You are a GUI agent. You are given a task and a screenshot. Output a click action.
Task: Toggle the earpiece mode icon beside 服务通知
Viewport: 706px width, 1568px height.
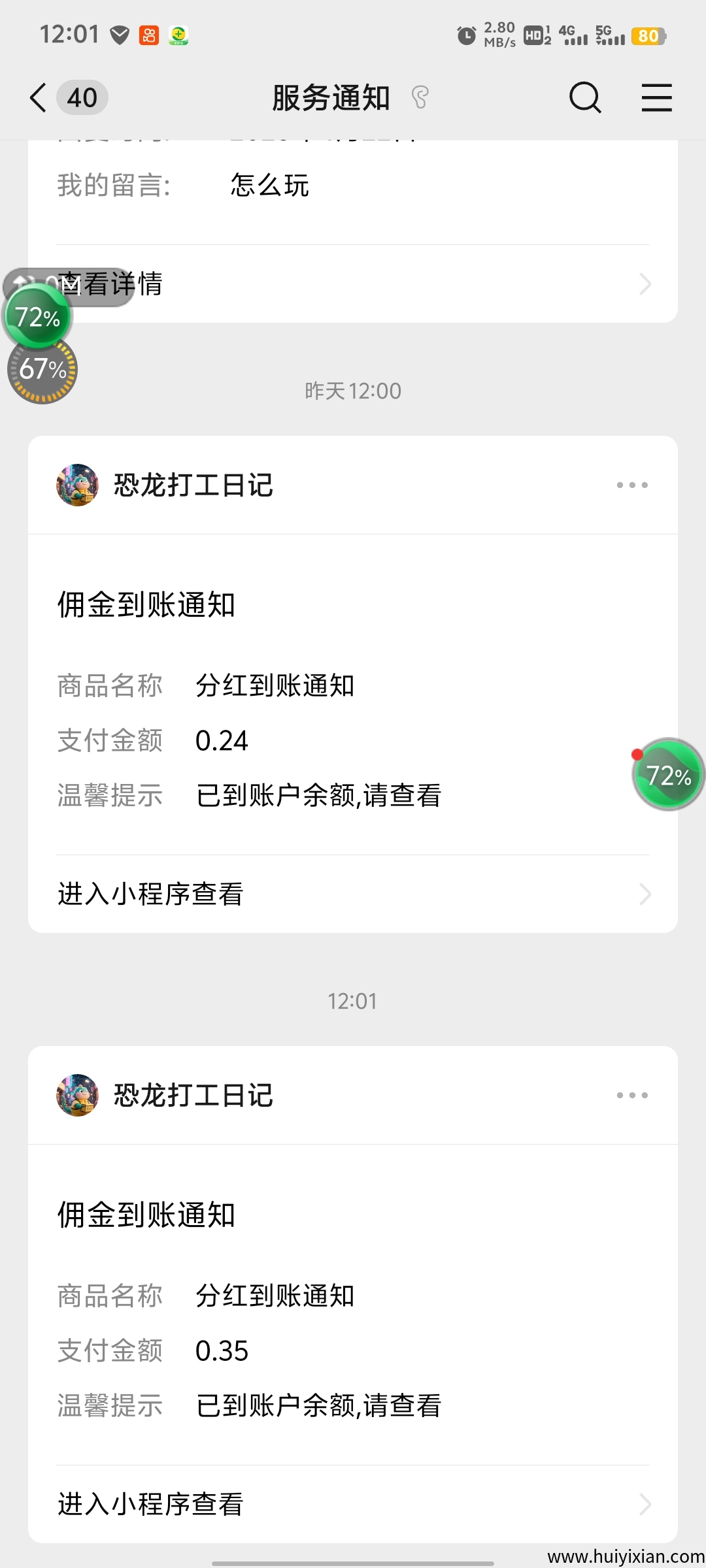pyautogui.click(x=420, y=98)
